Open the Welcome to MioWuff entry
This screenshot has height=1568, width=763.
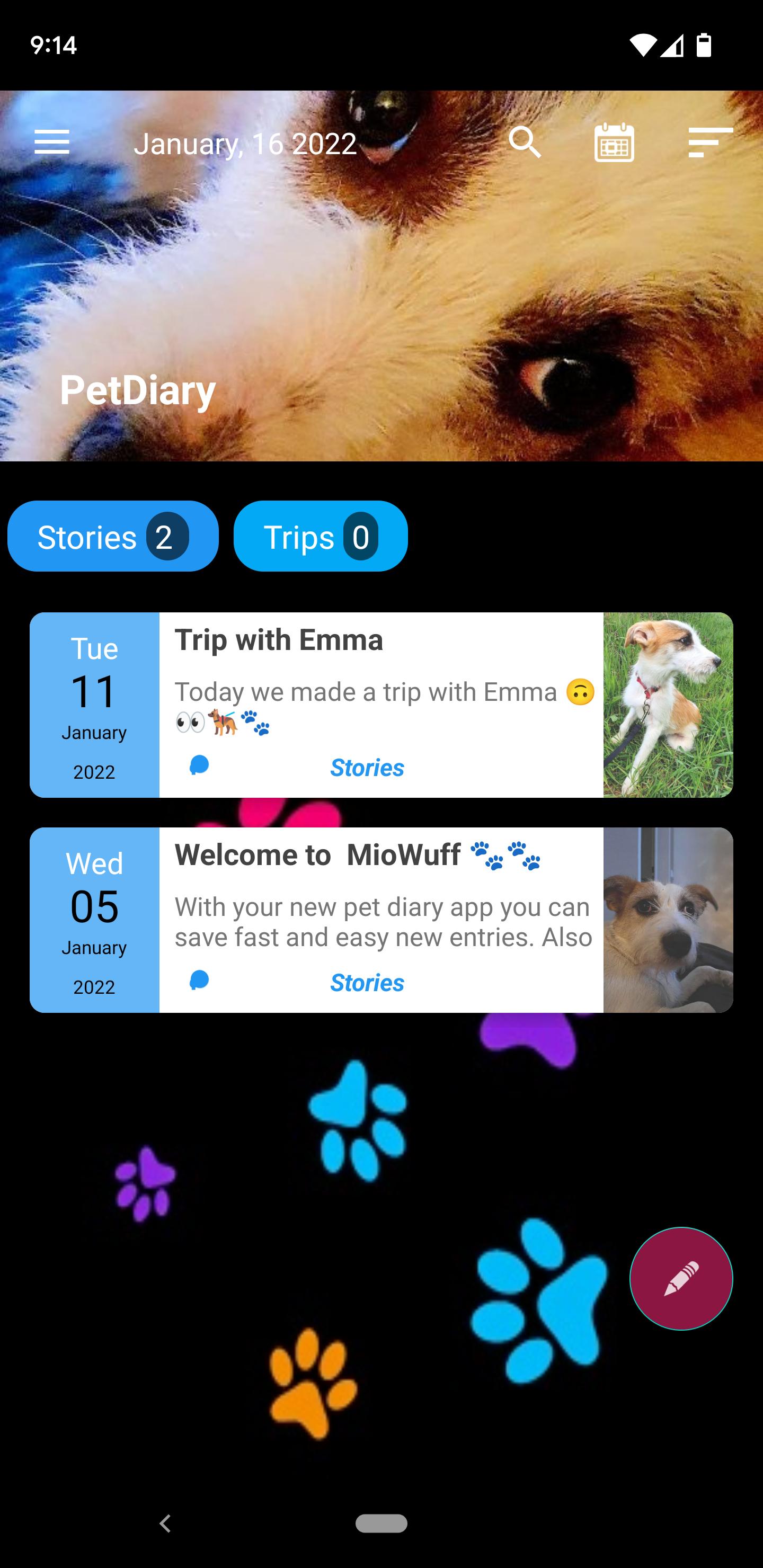click(381, 920)
